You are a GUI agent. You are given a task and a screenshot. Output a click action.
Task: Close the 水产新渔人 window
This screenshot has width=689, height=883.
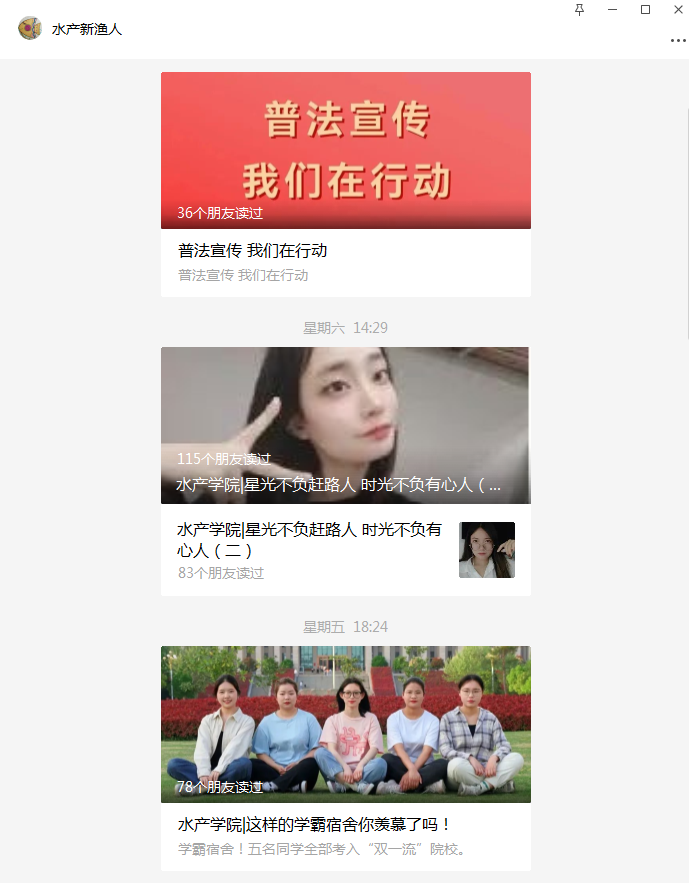coord(677,10)
